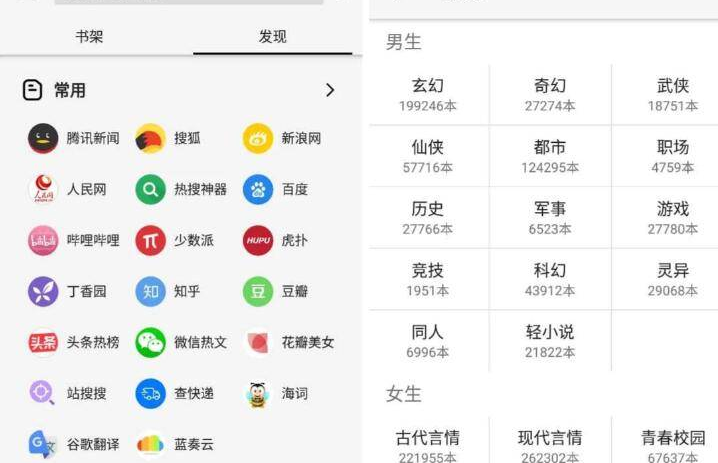The height and width of the screenshot is (463, 718).
Task: Browse the 玄幻 category
Action: click(428, 94)
